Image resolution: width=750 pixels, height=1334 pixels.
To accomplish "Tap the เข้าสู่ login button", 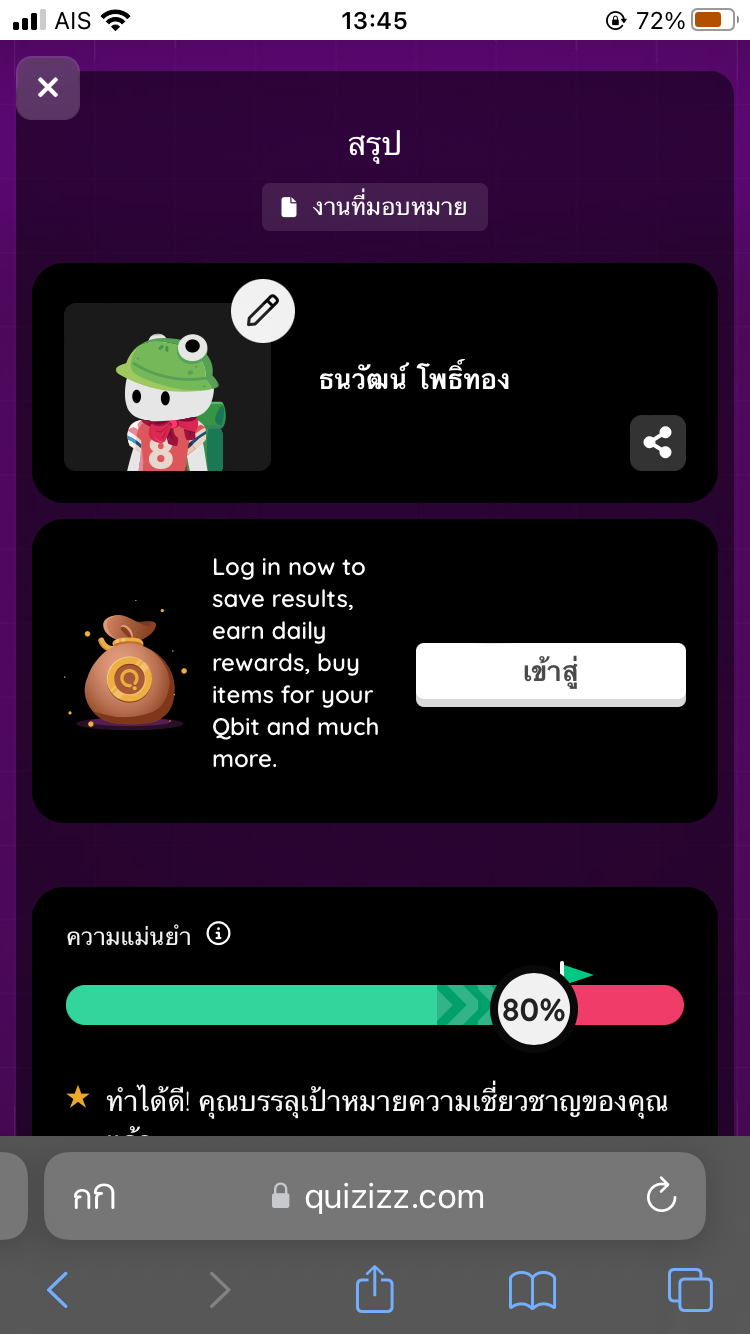I will 550,672.
